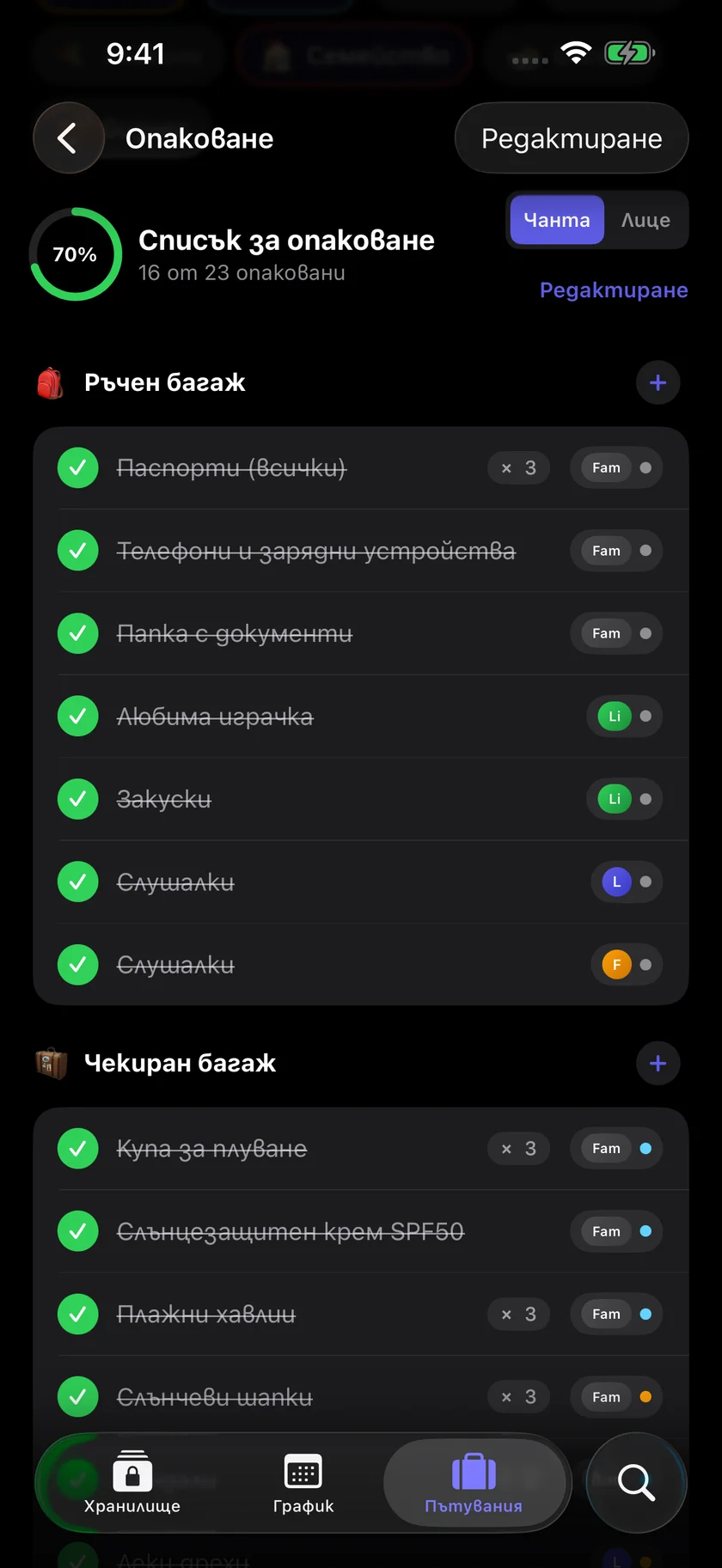Add an item to Чекиран багаж
The image size is (722, 1568).
658,1063
